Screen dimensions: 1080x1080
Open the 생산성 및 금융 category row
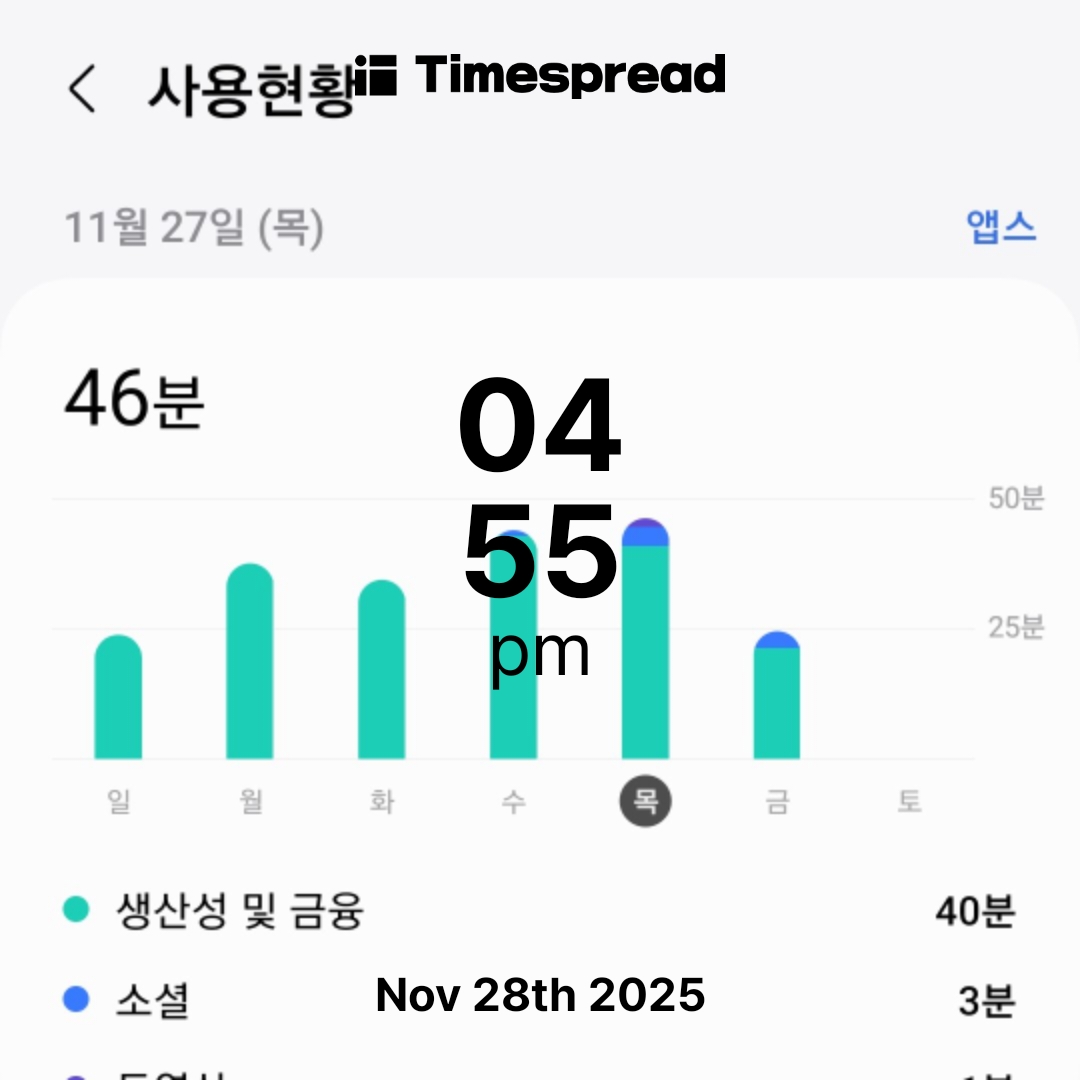[x=539, y=911]
